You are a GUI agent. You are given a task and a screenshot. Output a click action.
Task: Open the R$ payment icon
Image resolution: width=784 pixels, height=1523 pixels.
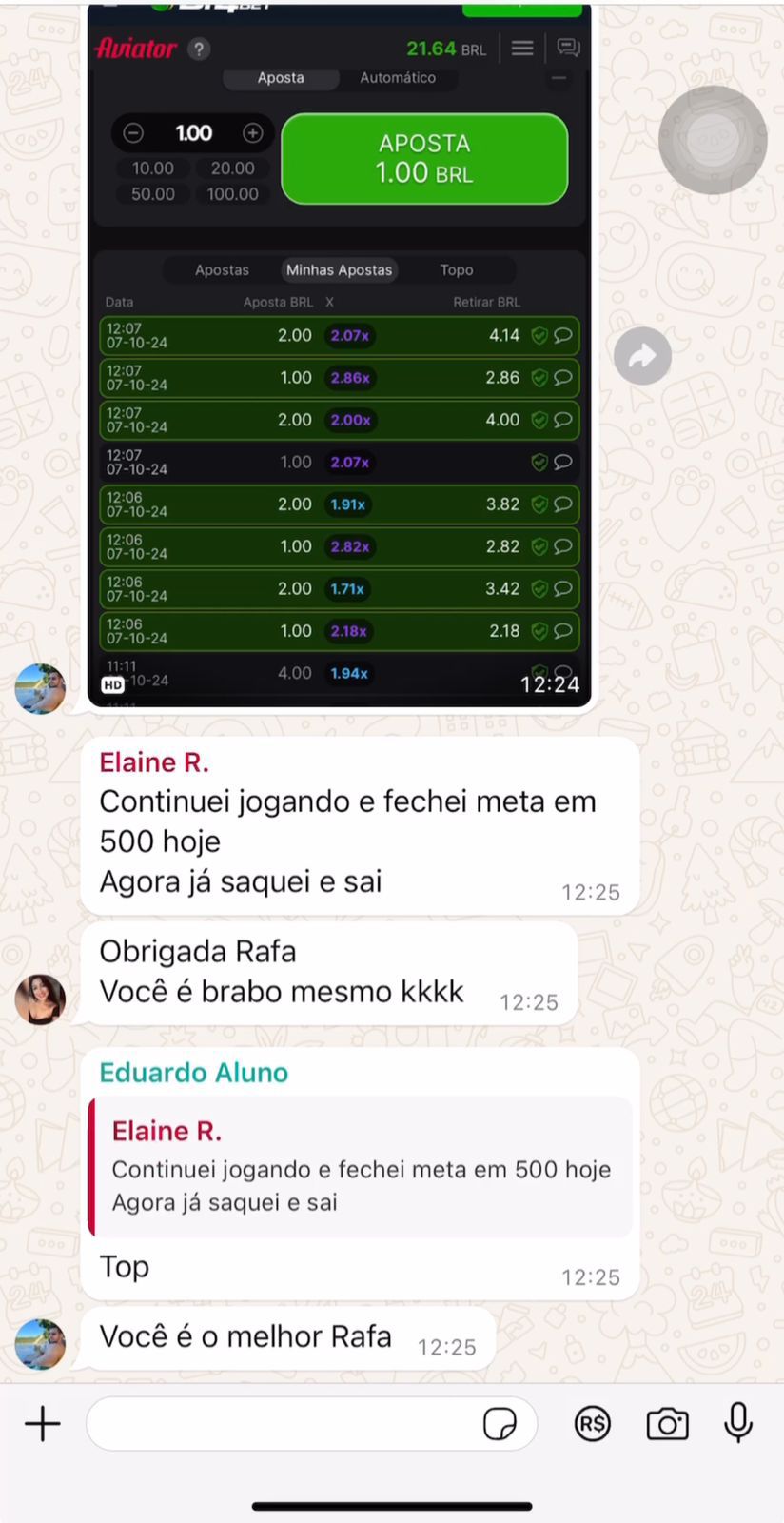tap(592, 1424)
